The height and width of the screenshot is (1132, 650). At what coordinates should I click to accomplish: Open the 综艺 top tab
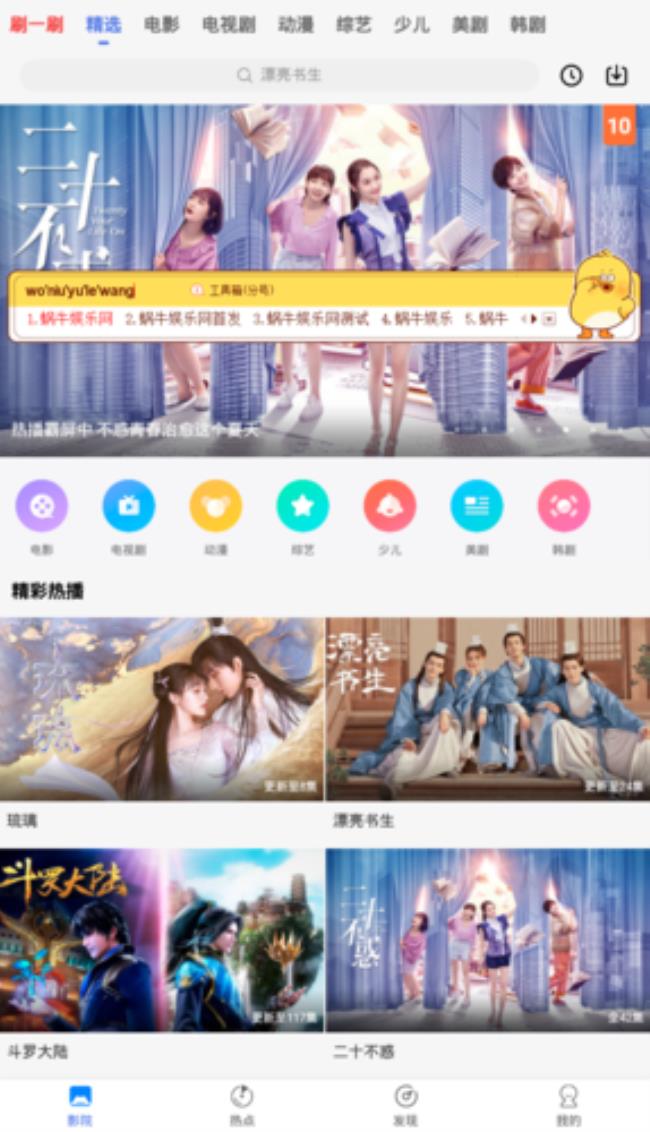coord(354,24)
